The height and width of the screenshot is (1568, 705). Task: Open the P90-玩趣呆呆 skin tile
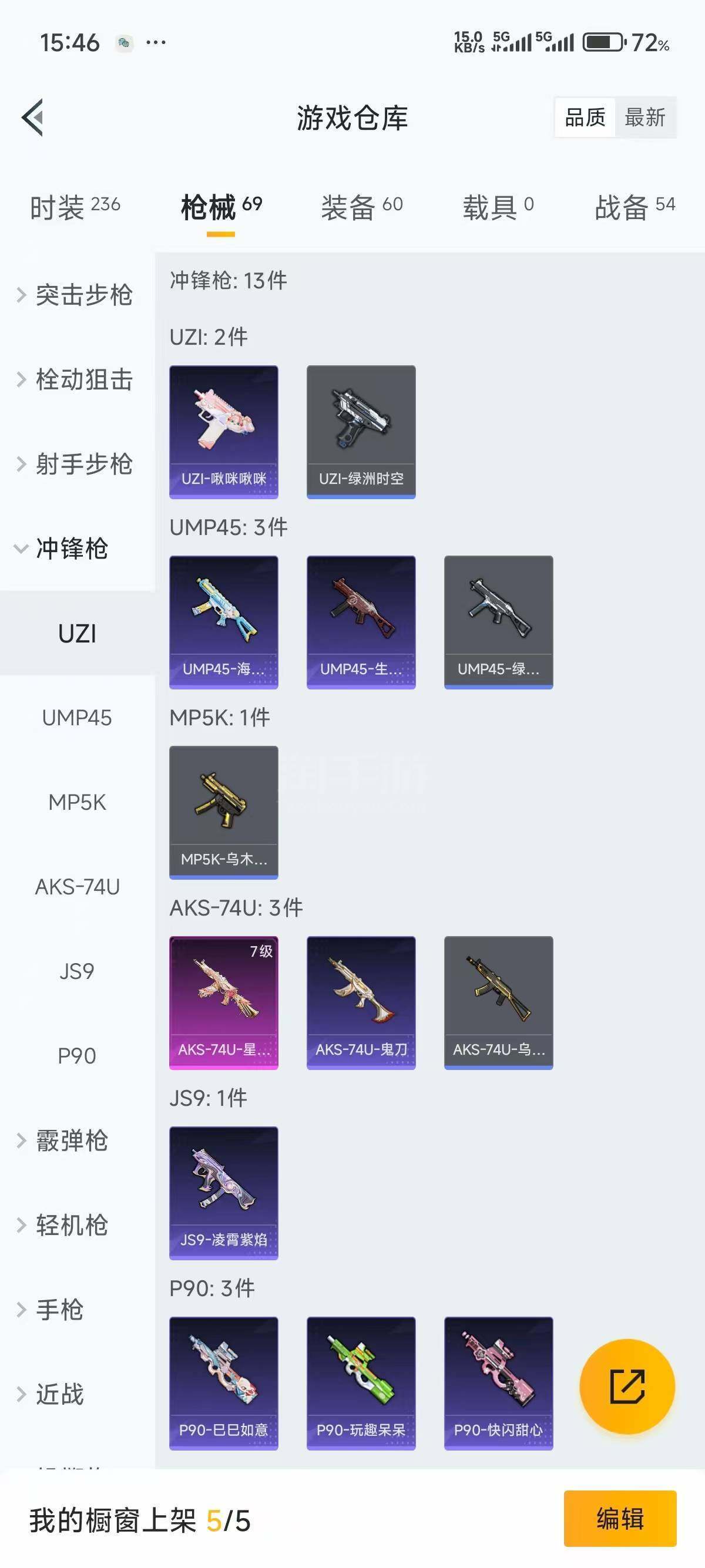tap(361, 1382)
